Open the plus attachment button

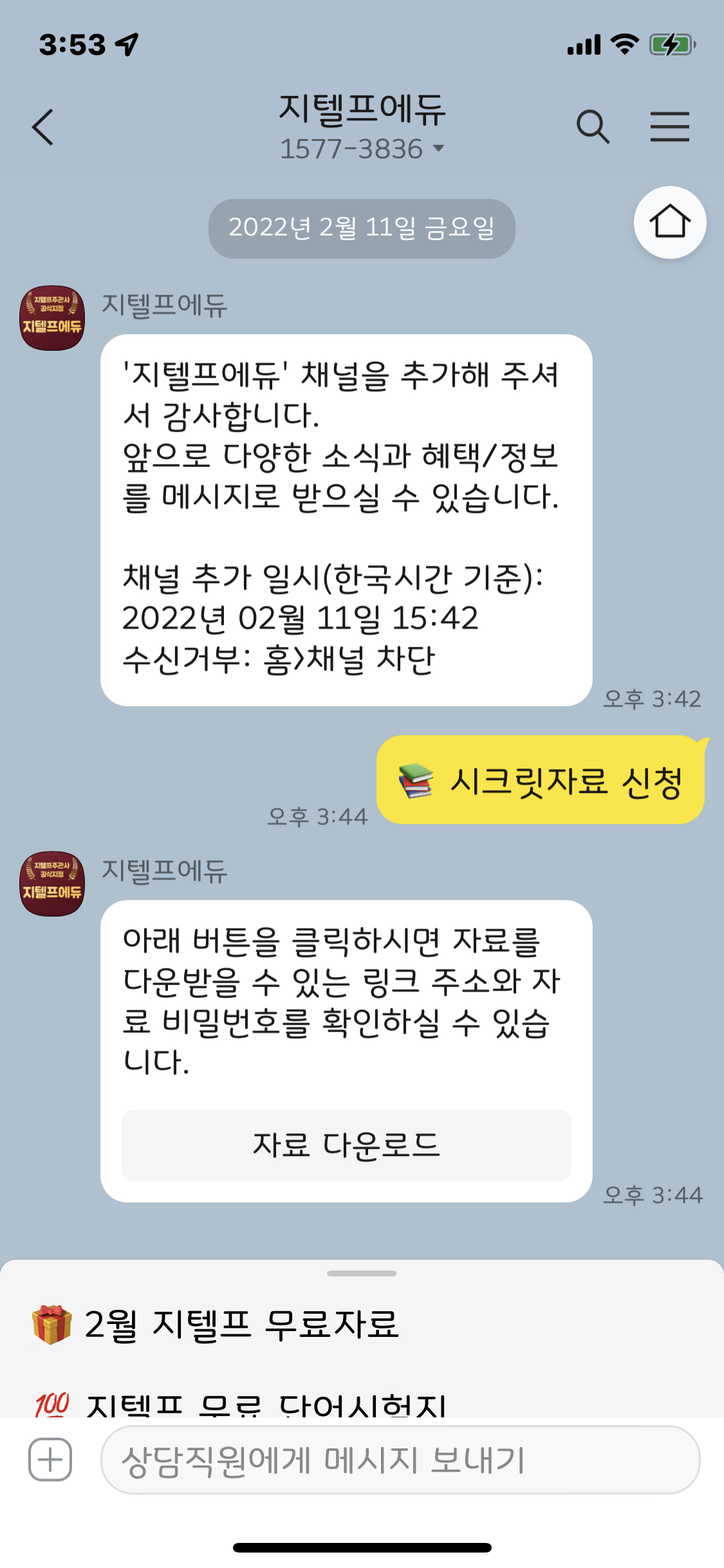tap(50, 1459)
